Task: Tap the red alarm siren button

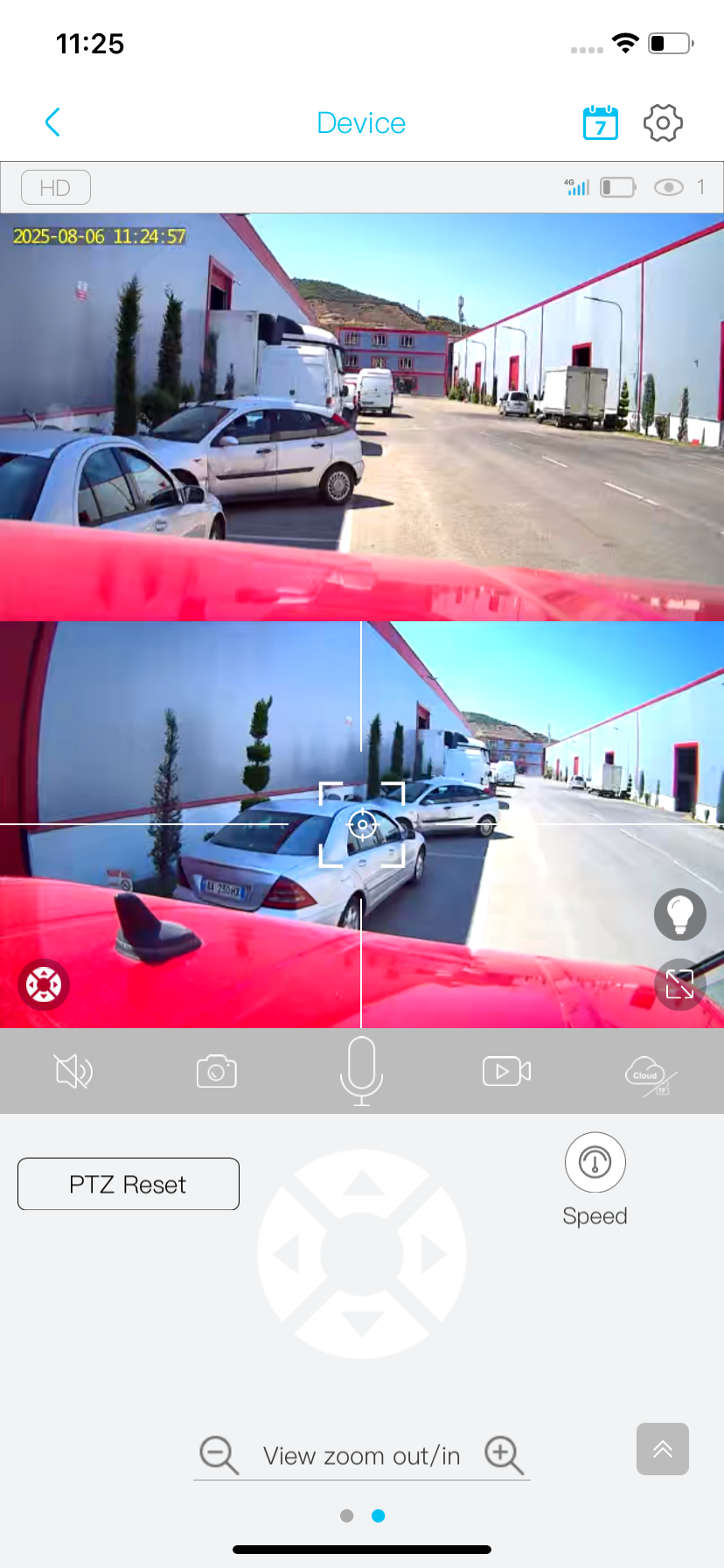Action: pos(44,984)
